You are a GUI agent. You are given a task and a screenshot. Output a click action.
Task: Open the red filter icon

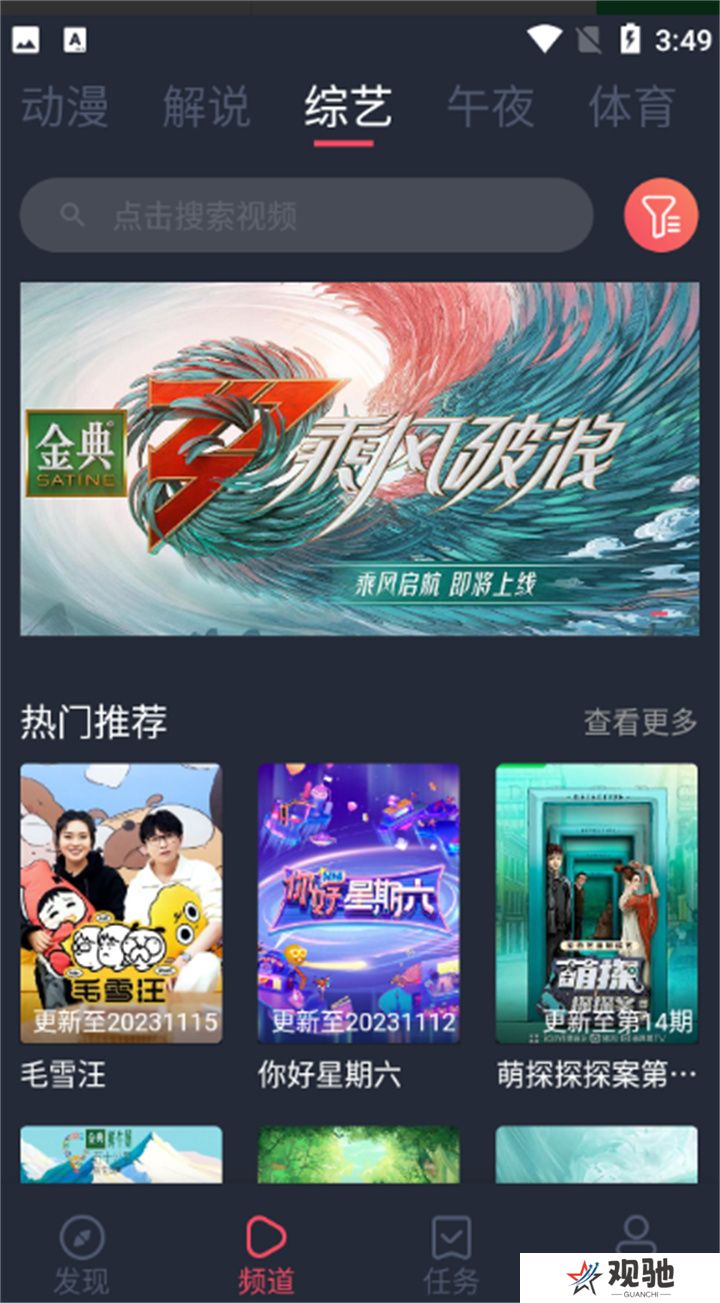click(x=660, y=215)
